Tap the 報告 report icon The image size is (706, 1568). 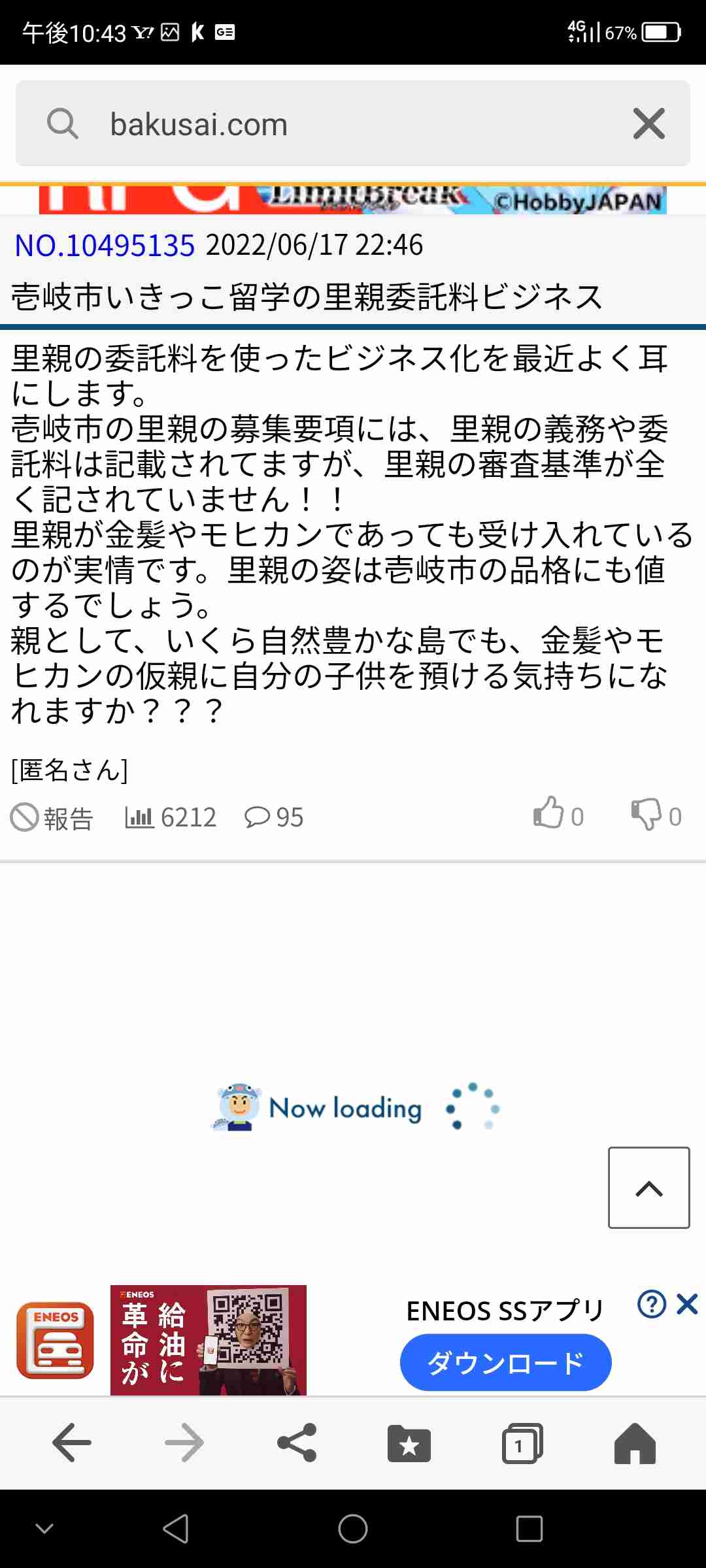click(x=52, y=816)
